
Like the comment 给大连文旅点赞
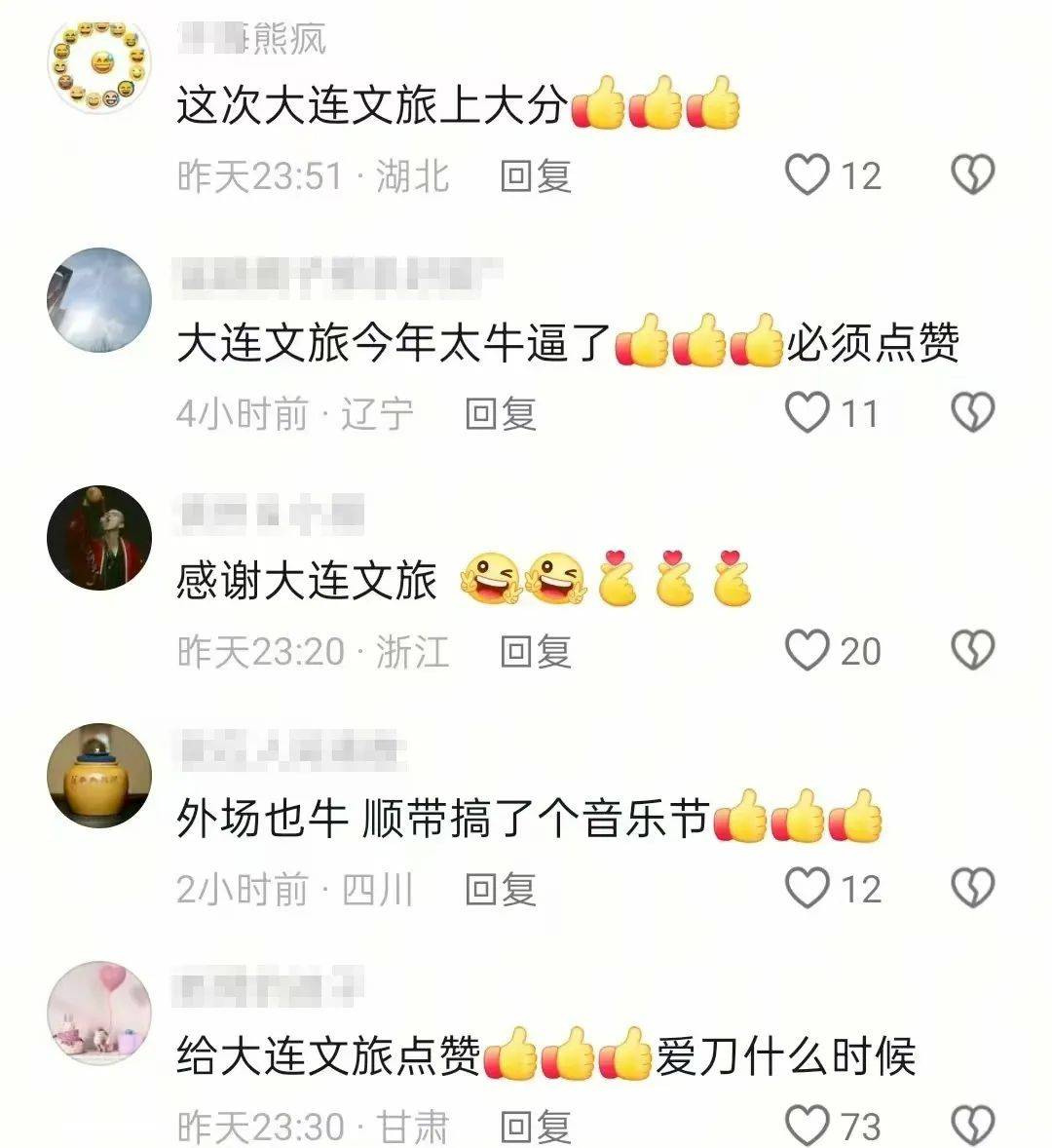808,1127
